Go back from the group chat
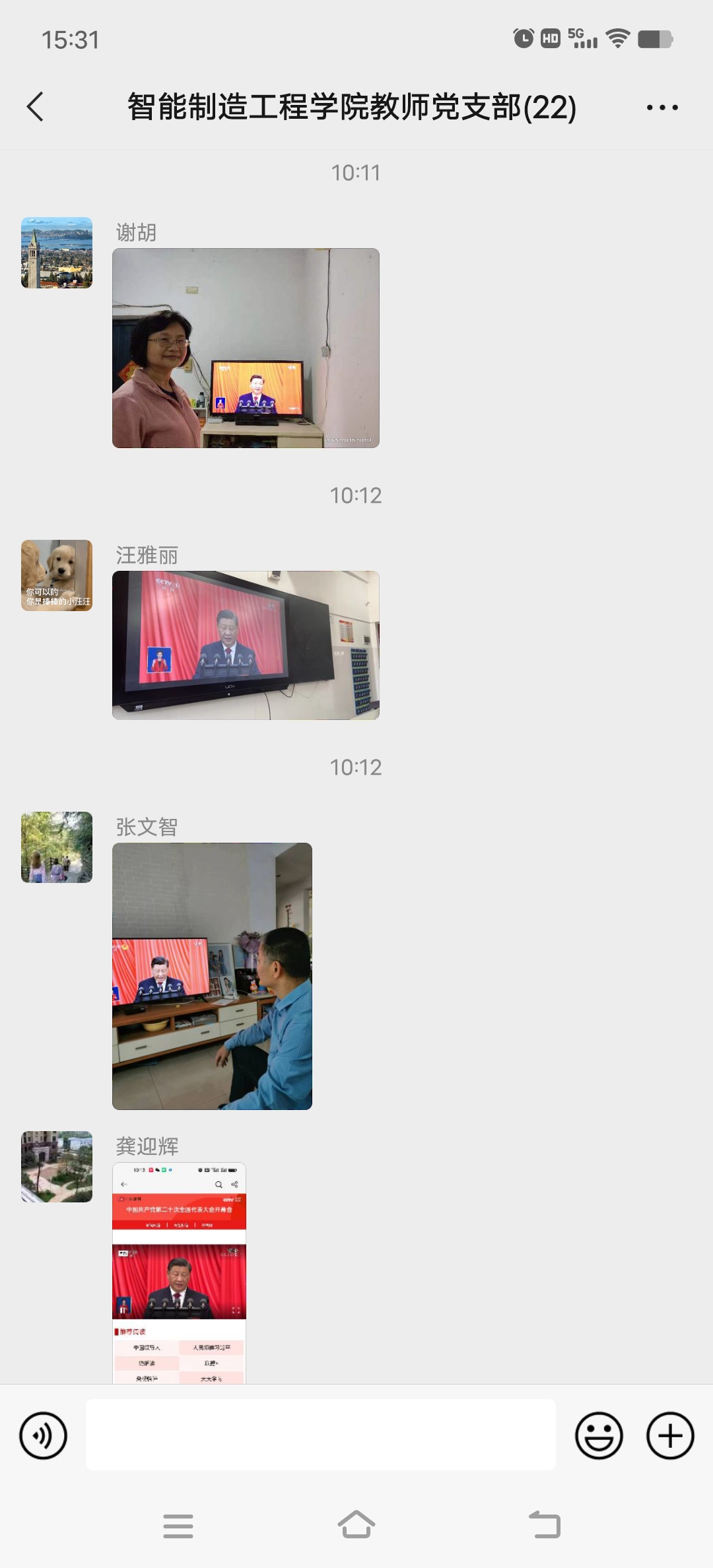Viewport: 713px width, 1568px height. coord(36,107)
